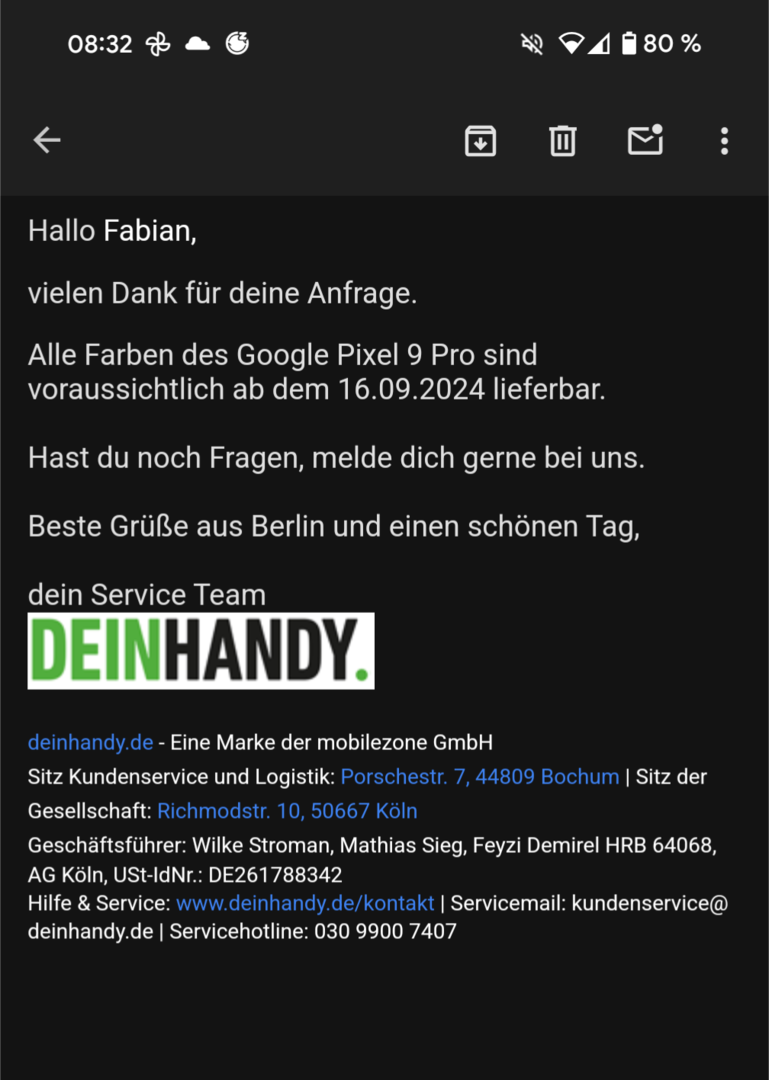Open the overflow menu
The width and height of the screenshot is (769, 1080).
[724, 141]
